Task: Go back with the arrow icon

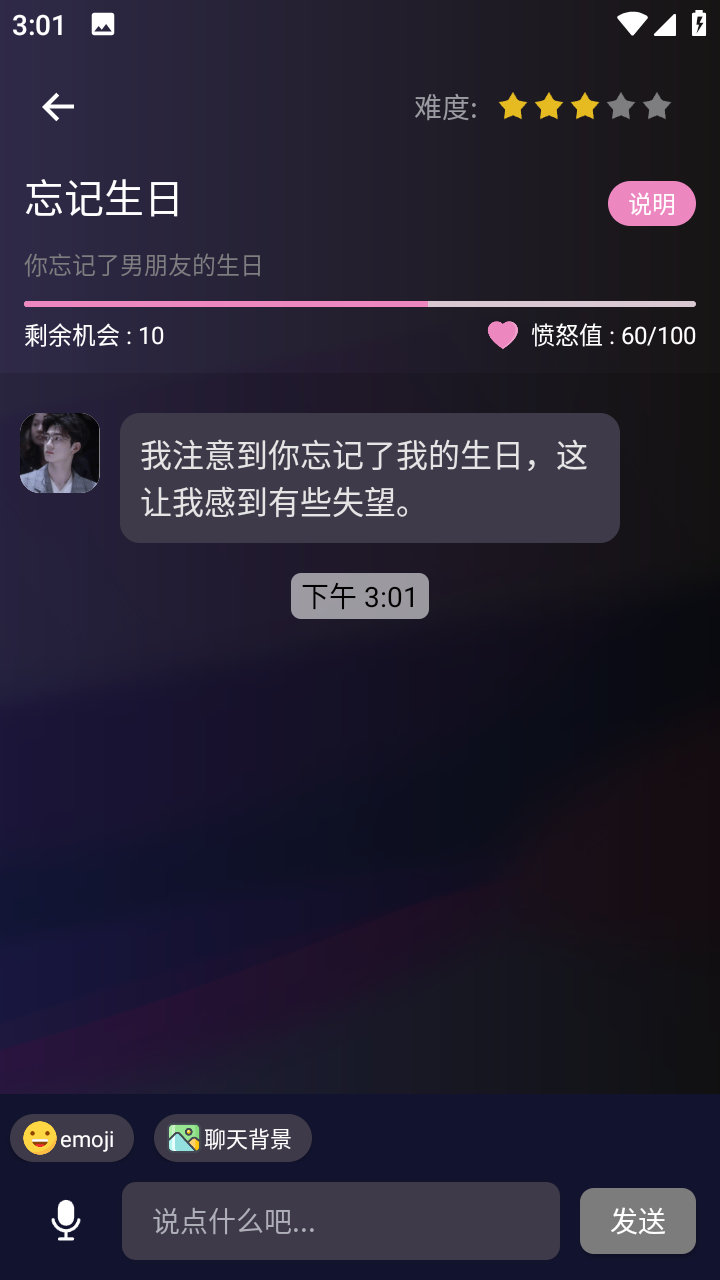Action: pos(58,107)
